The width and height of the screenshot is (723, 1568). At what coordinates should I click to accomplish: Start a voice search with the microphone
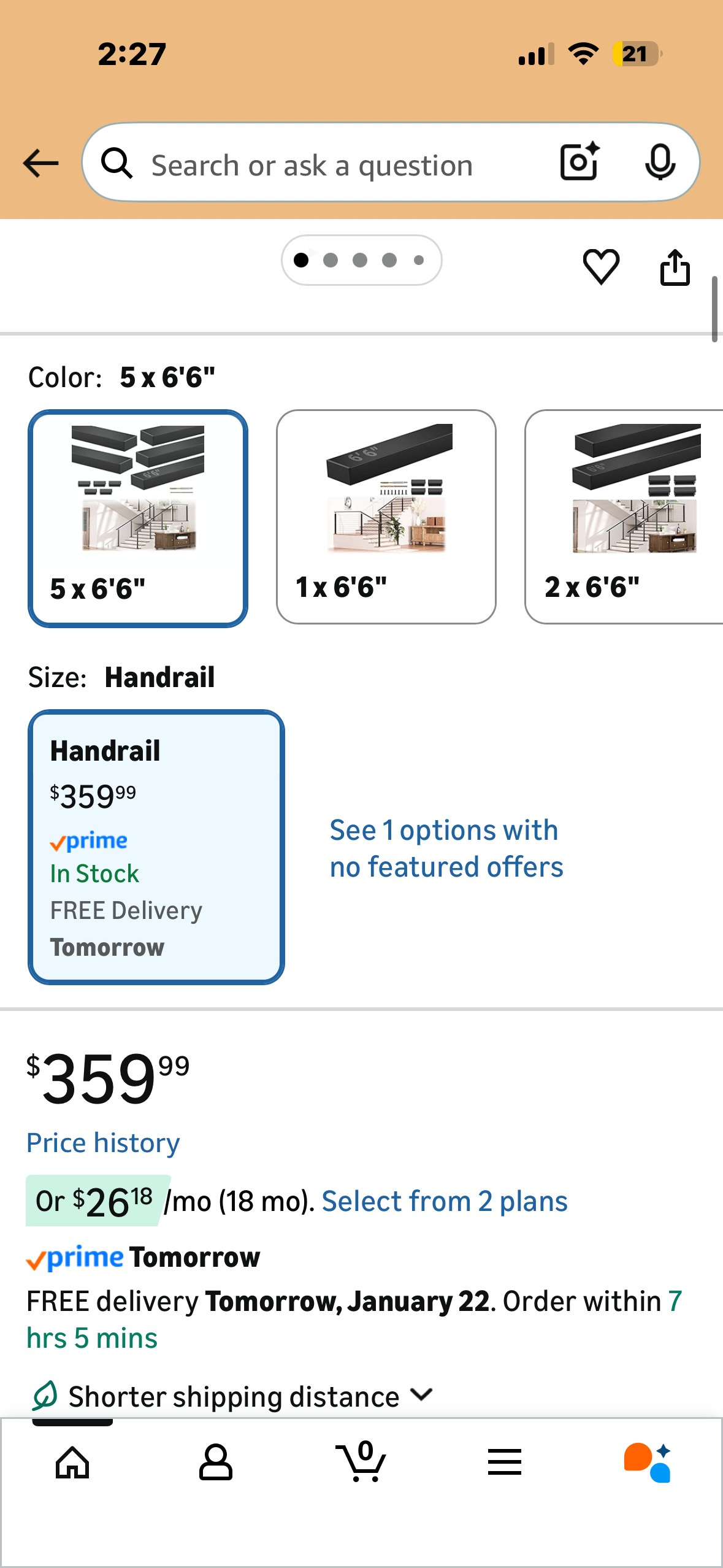click(659, 163)
